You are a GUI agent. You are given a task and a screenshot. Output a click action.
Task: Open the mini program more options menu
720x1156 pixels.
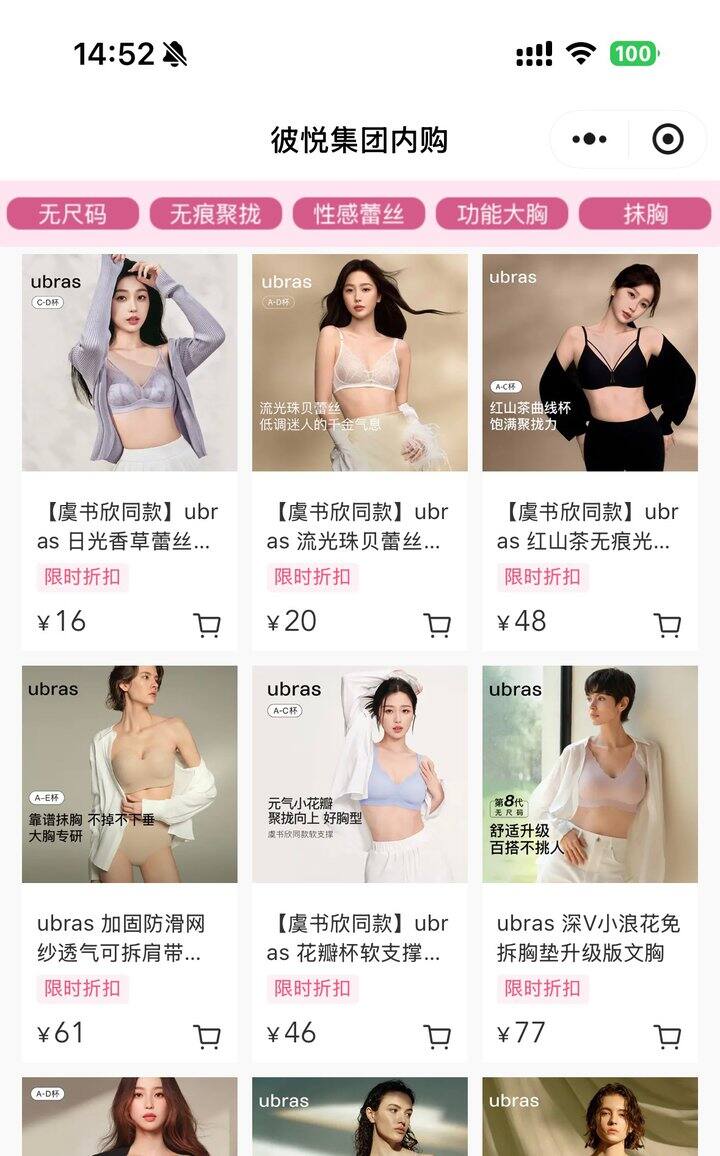click(589, 139)
